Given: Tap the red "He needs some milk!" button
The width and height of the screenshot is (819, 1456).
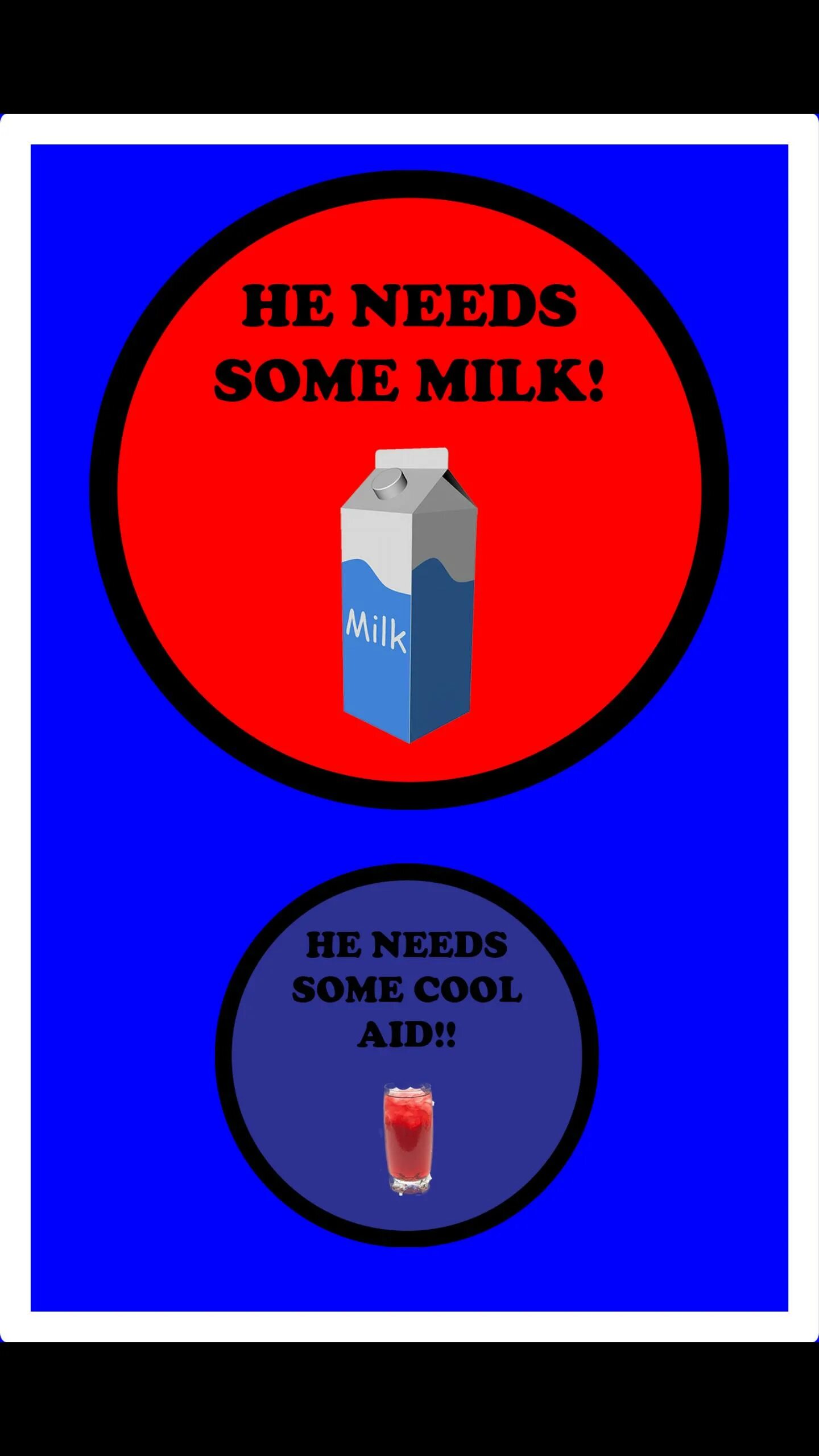Looking at the screenshot, I should [409, 489].
